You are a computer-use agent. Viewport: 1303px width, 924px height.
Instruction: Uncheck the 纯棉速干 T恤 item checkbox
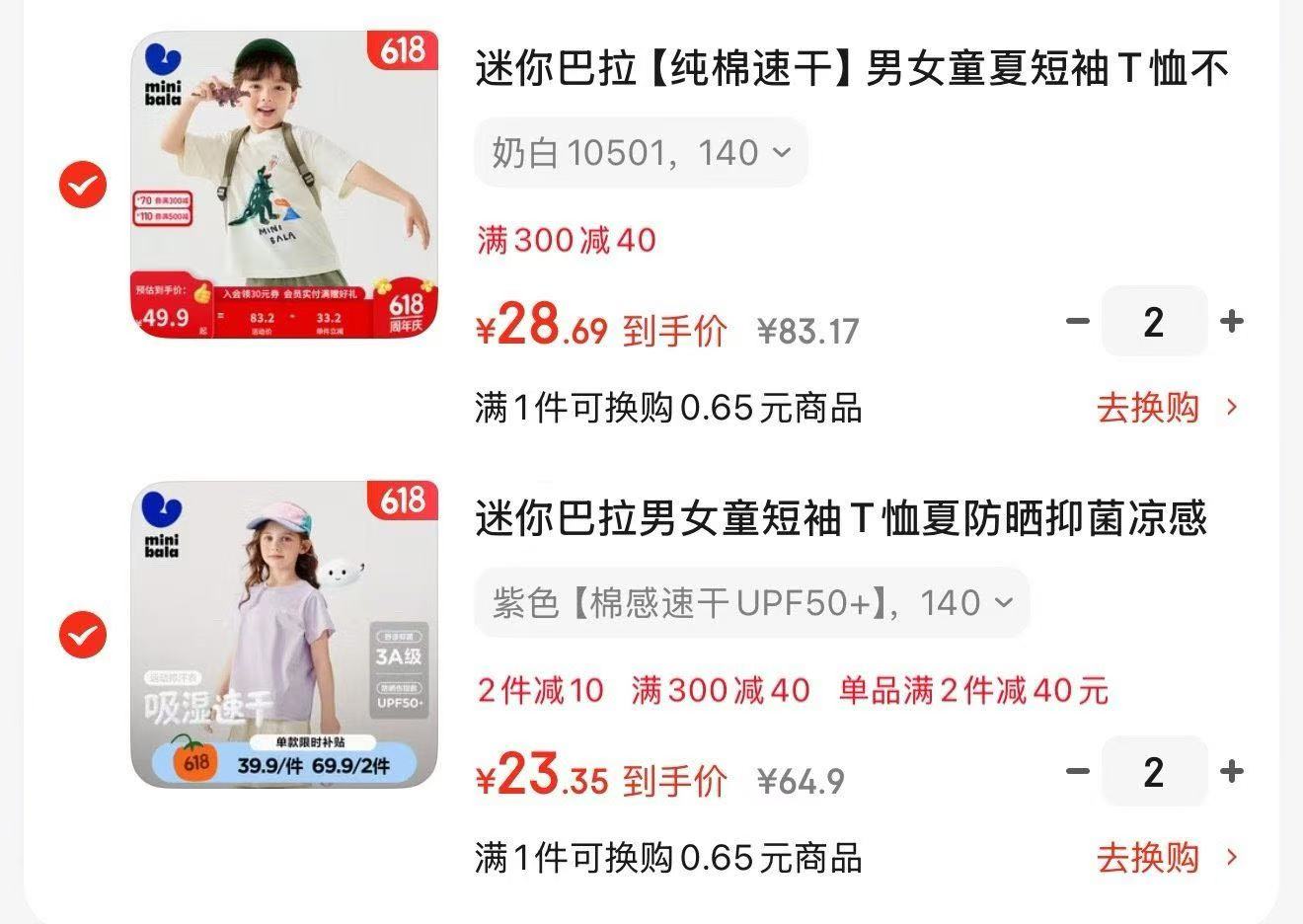82,185
